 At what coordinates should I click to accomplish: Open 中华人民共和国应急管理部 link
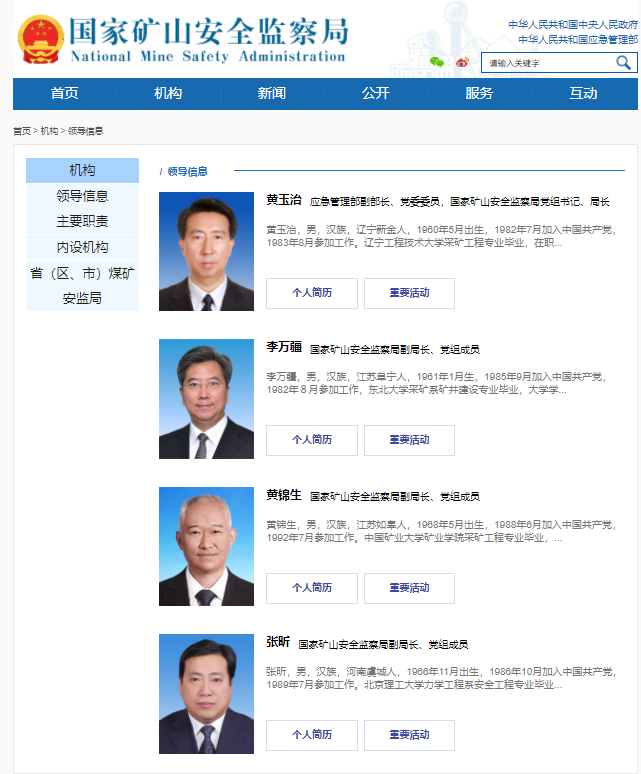pos(577,40)
